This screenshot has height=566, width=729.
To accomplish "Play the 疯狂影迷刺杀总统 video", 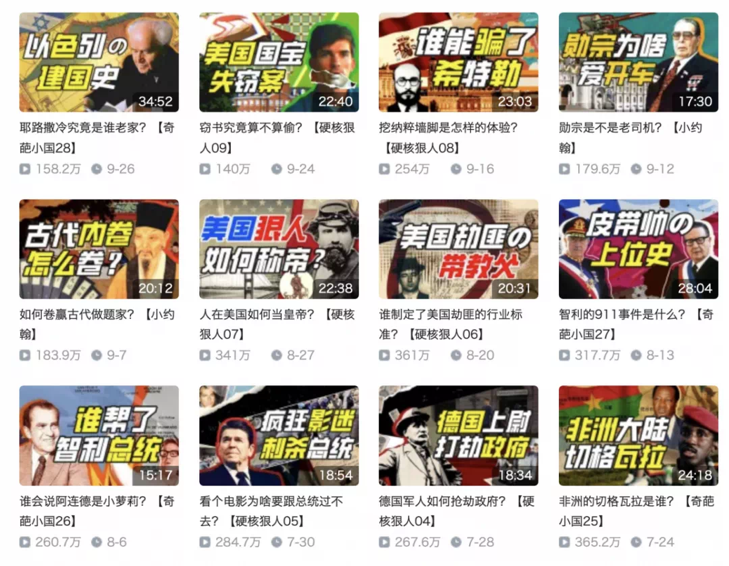I will click(278, 435).
